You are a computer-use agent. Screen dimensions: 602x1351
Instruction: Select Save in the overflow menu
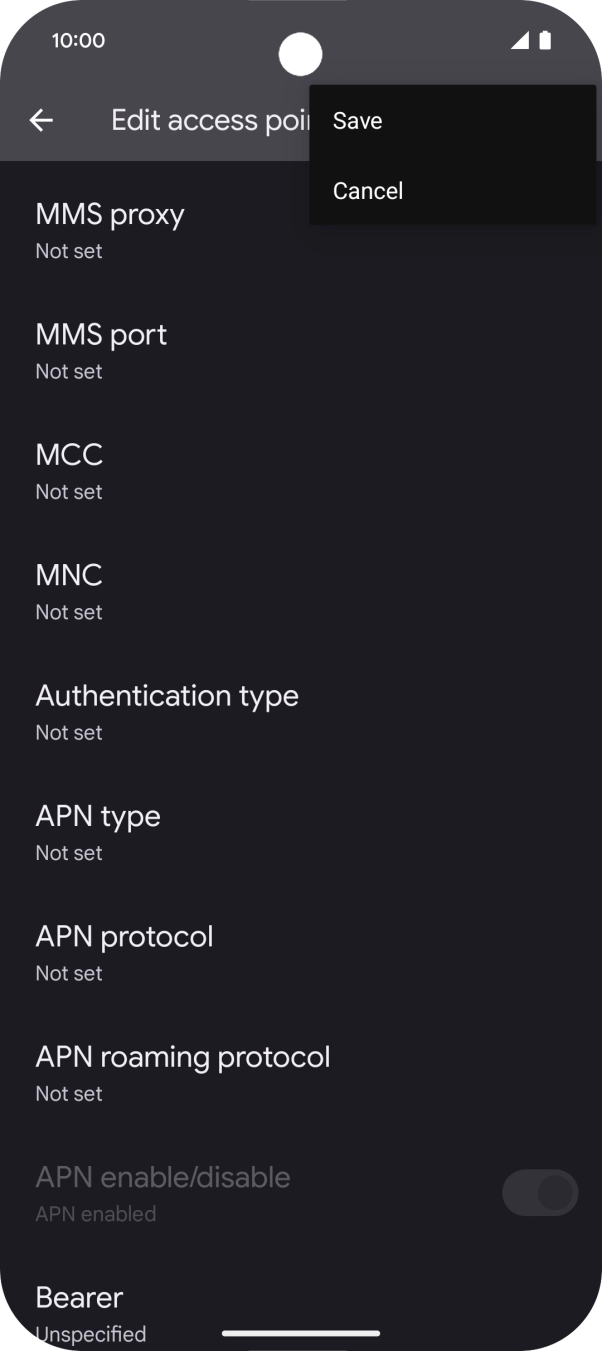click(357, 121)
